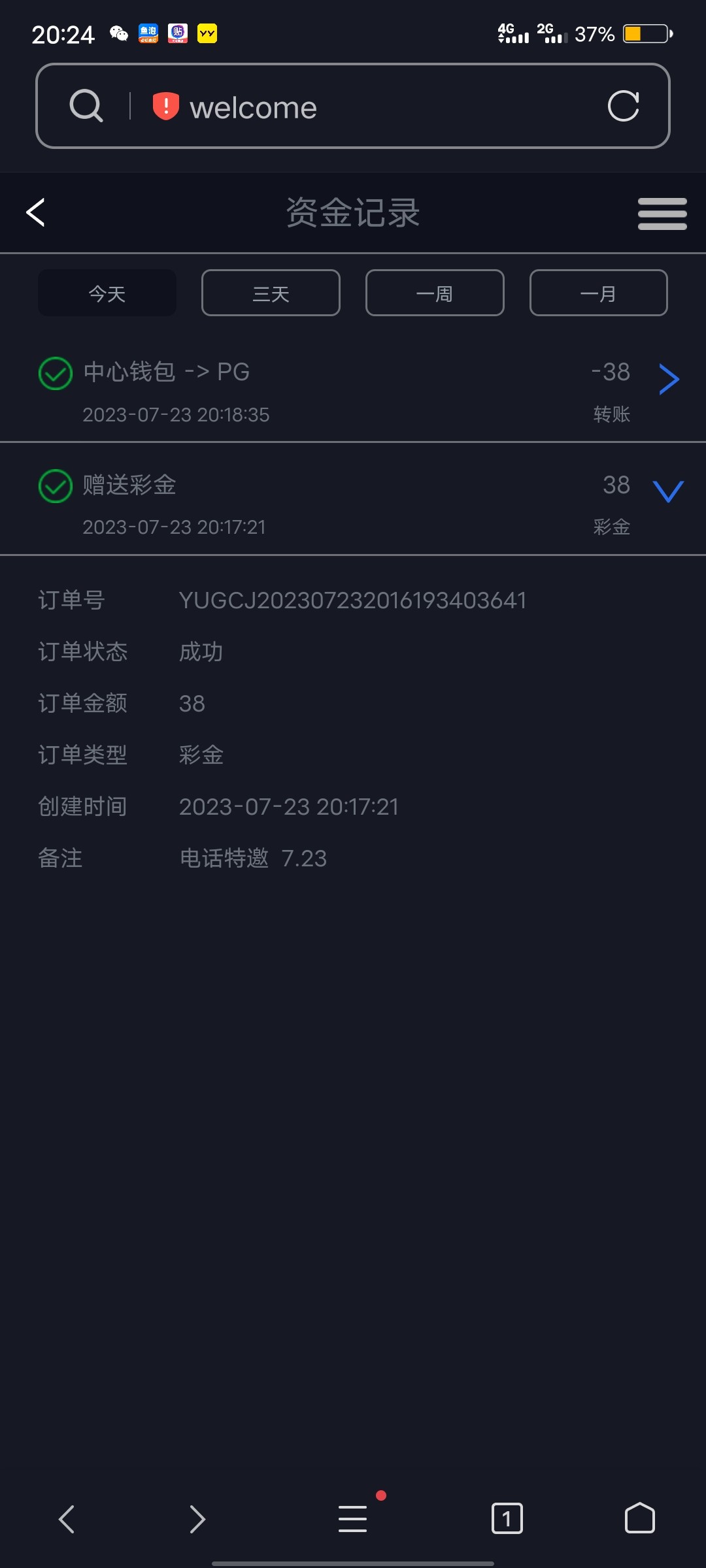
Task: Filter records by 一月
Action: point(598,293)
